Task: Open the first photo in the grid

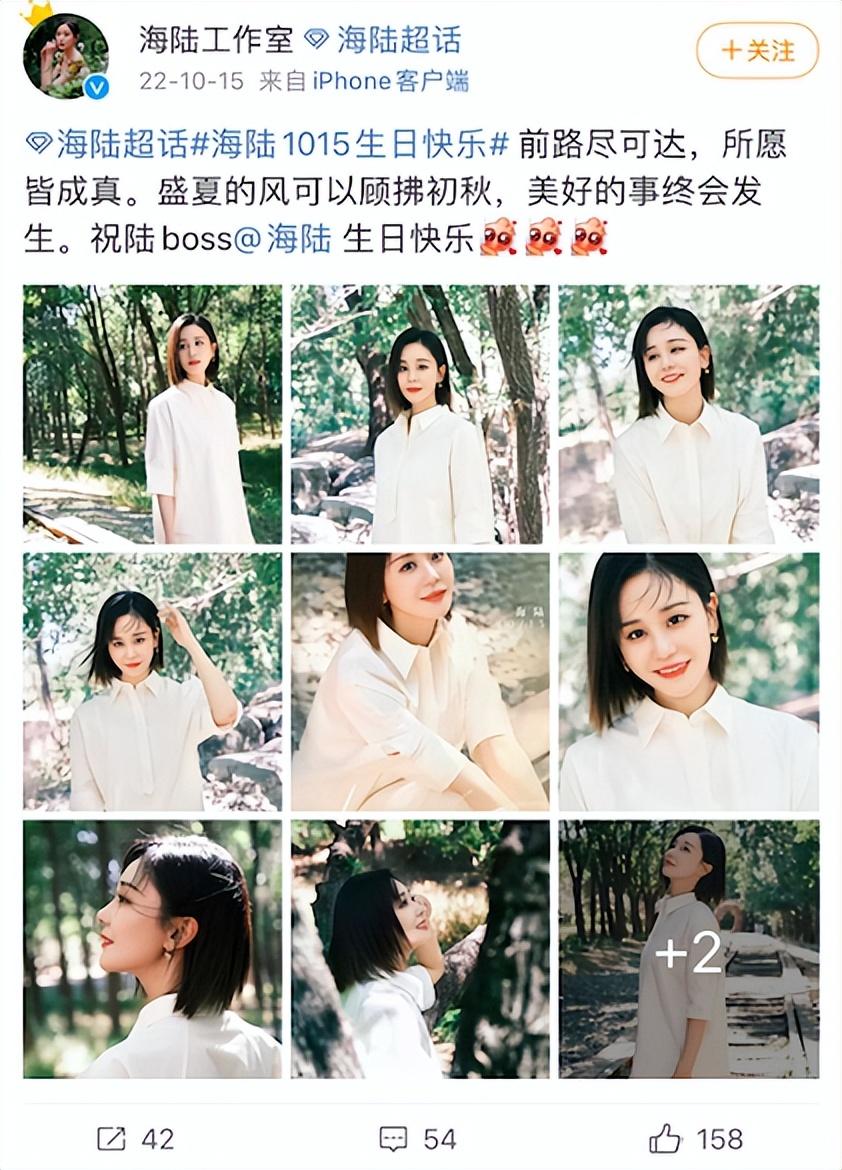Action: 152,414
